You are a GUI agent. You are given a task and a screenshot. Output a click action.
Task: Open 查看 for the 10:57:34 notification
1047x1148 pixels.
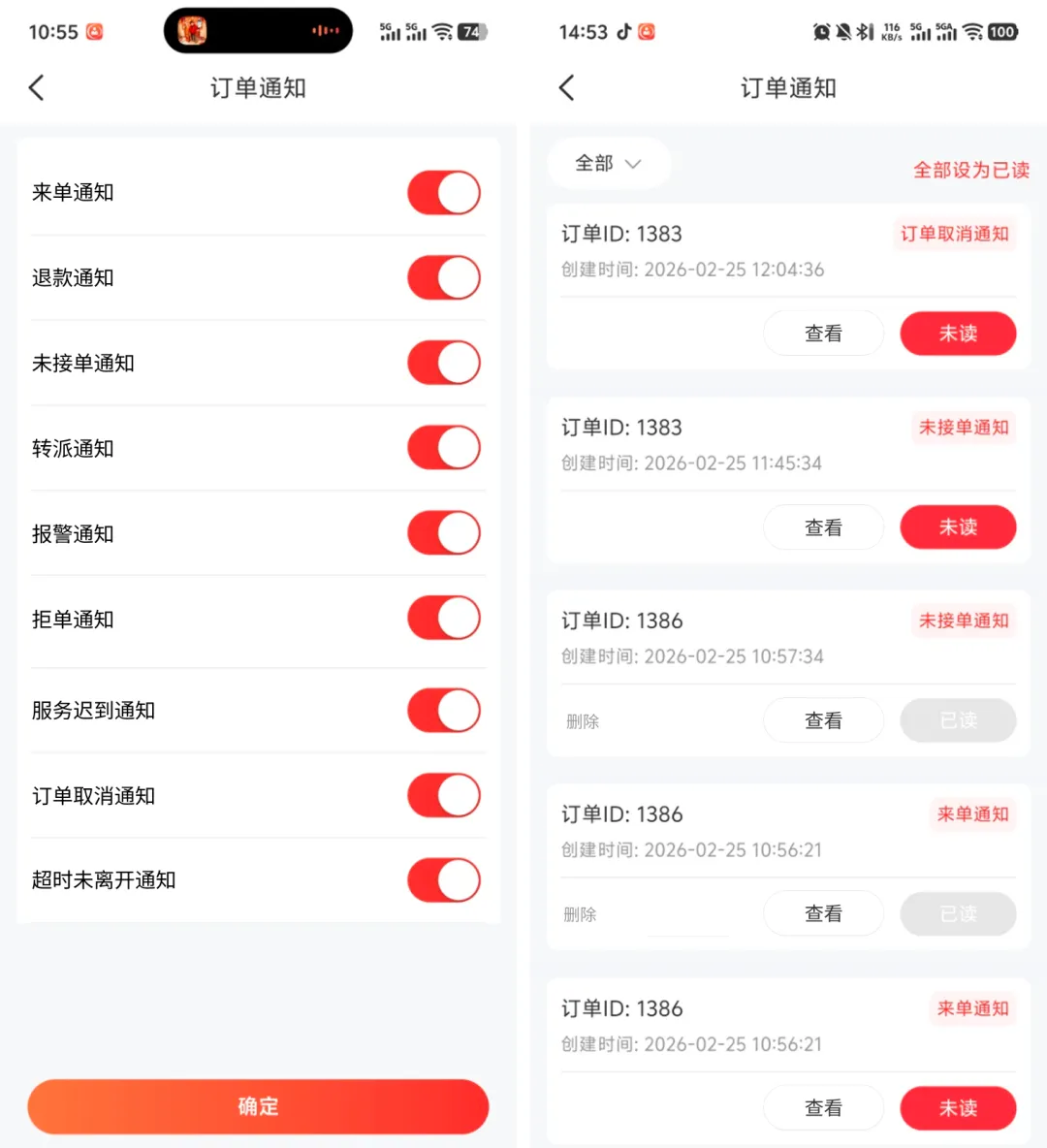point(823,720)
